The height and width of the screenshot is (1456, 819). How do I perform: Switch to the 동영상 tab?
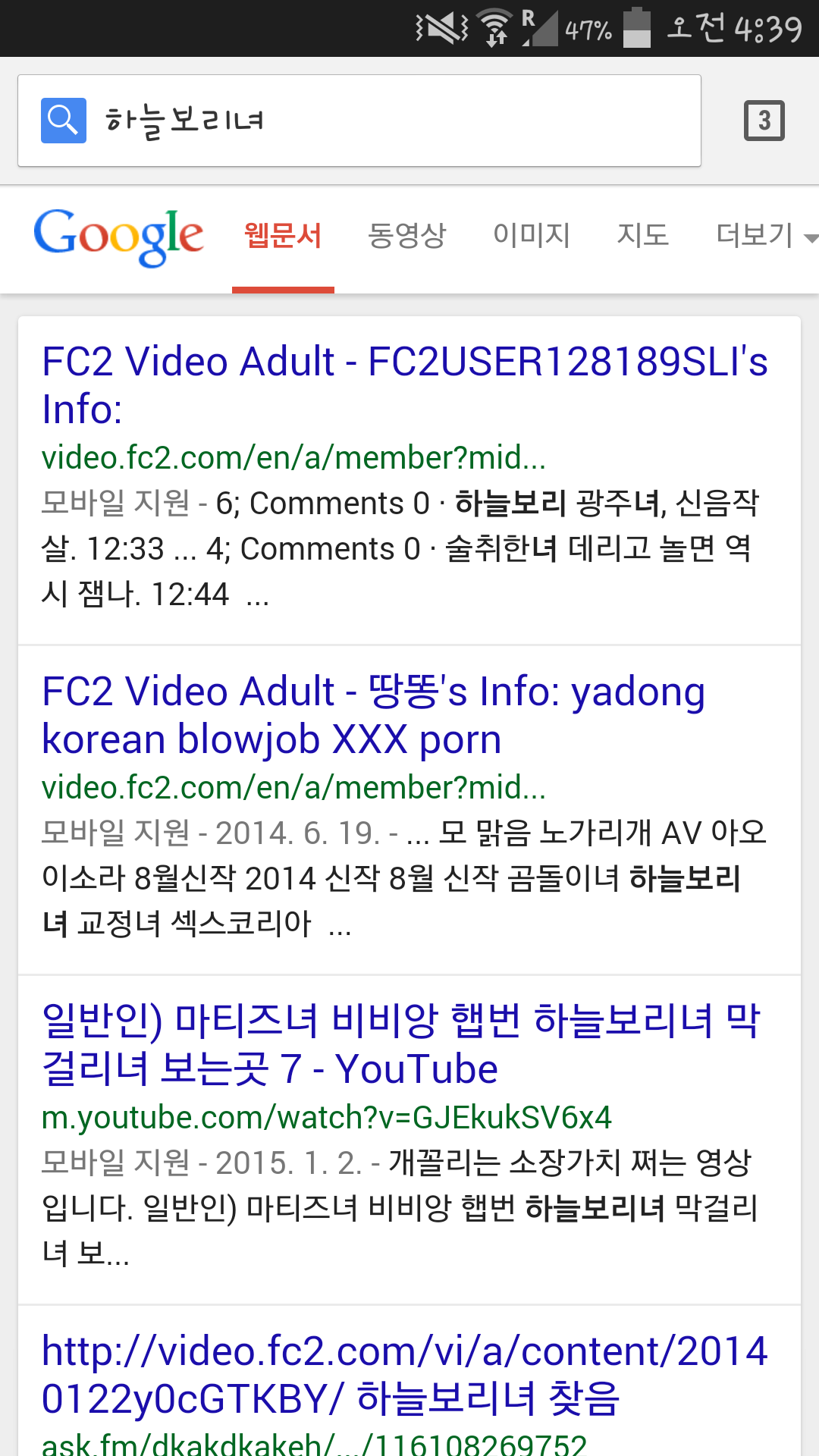pyautogui.click(x=407, y=235)
